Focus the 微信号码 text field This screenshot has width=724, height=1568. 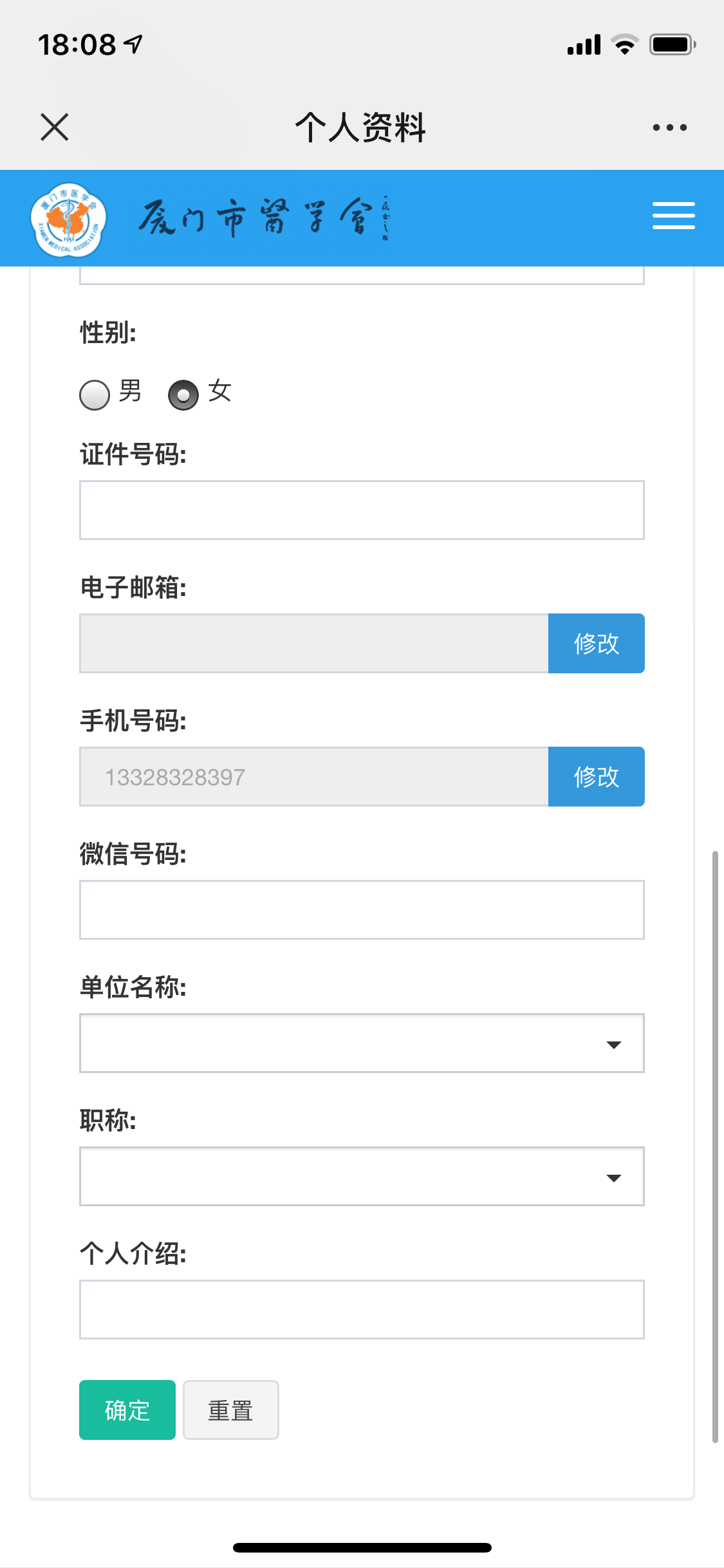pos(362,910)
